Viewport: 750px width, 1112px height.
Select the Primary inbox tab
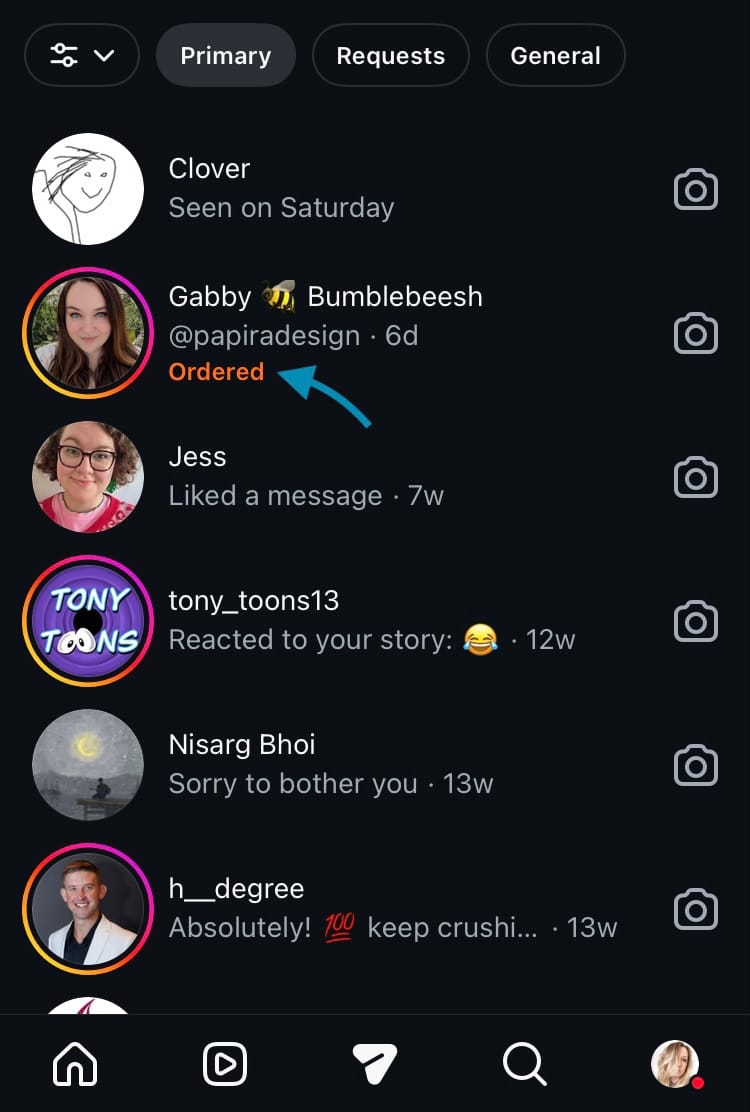[225, 55]
